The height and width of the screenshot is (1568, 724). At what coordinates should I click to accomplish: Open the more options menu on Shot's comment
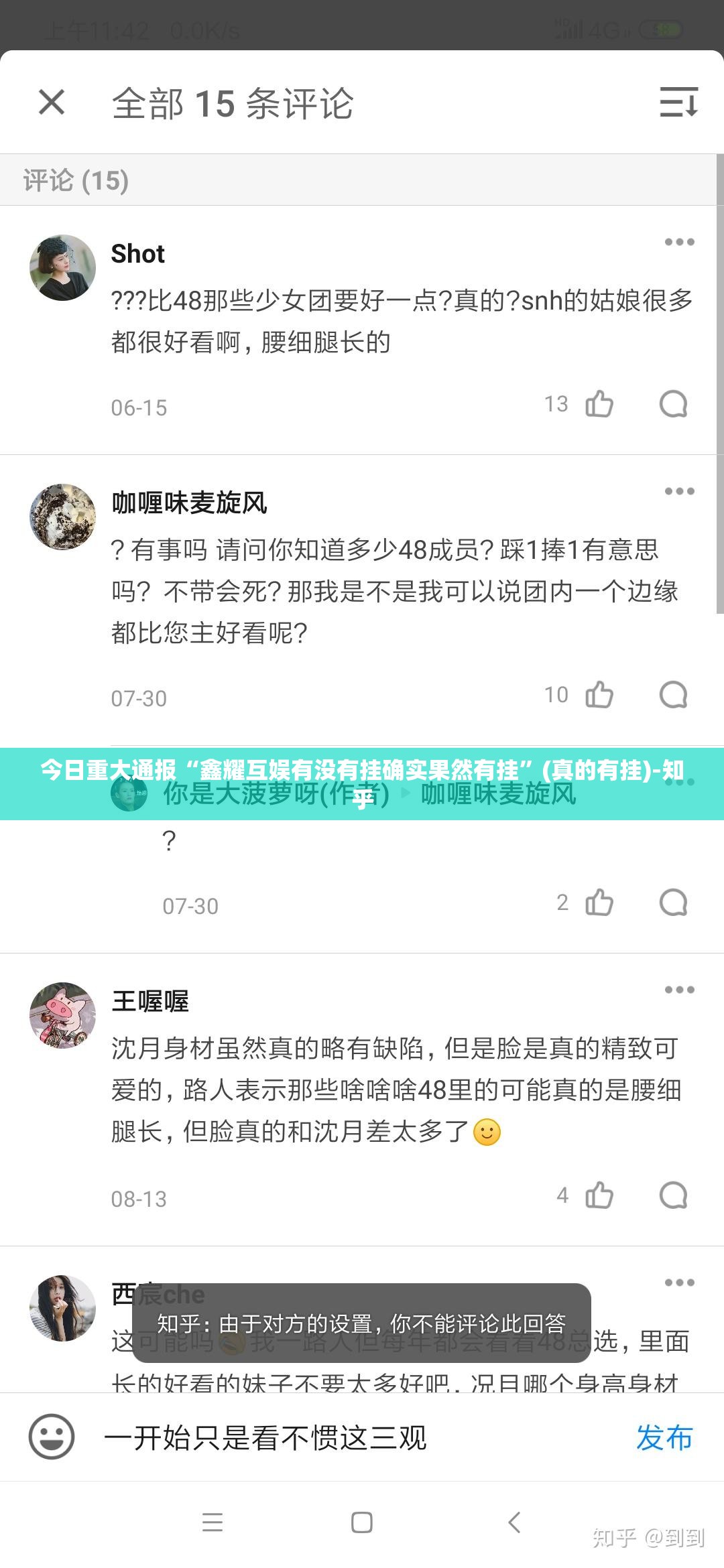click(x=679, y=242)
